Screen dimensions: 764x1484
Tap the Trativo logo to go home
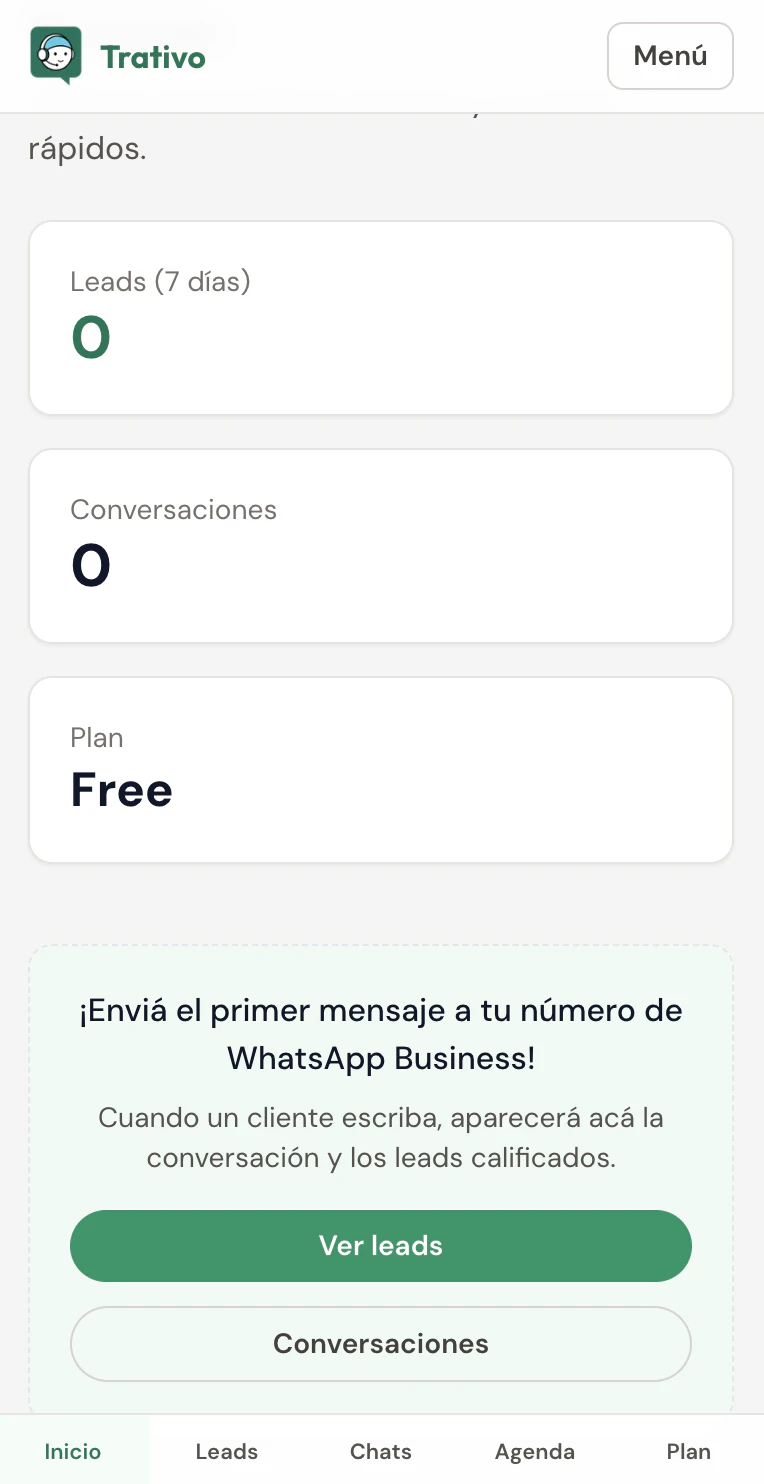(118, 56)
